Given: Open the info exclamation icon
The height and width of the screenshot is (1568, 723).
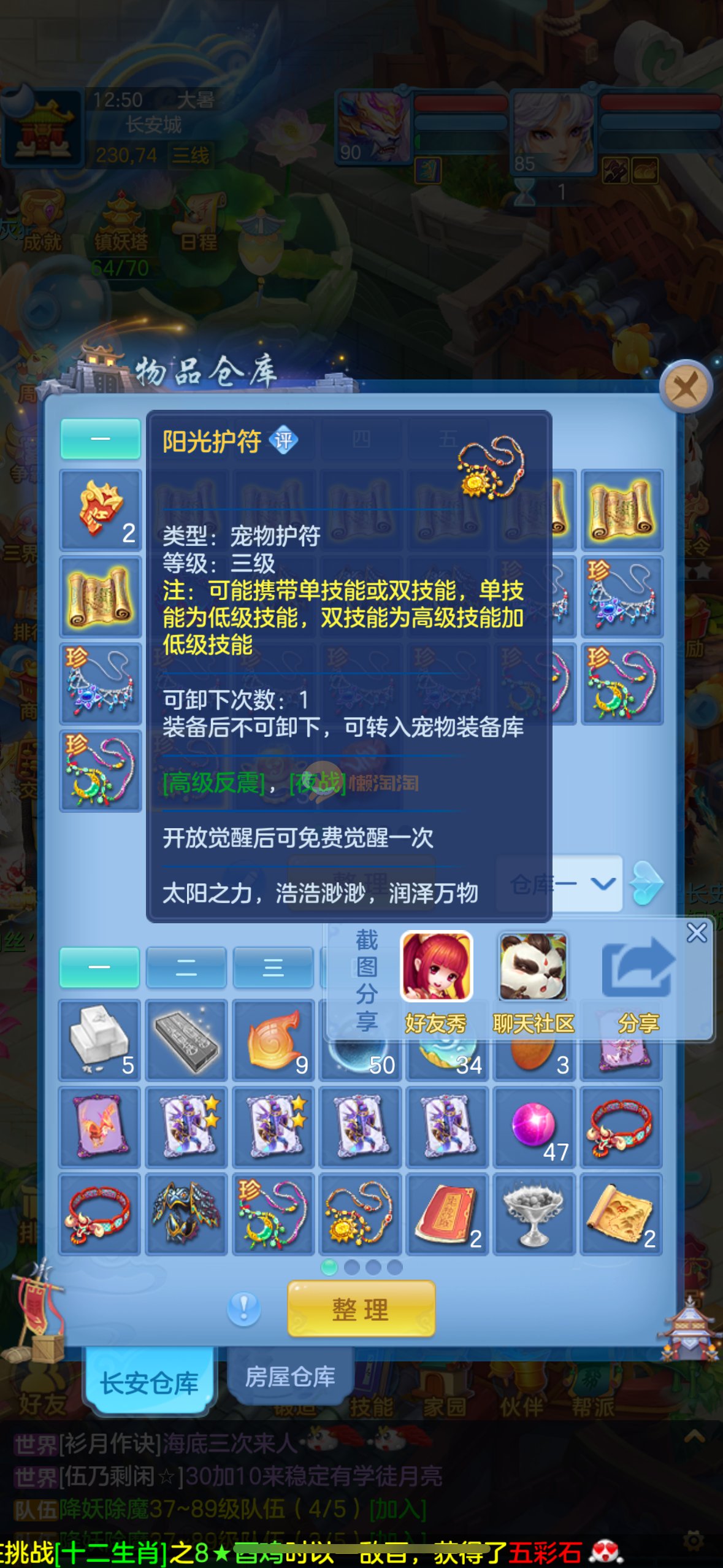Looking at the screenshot, I should pos(243,1308).
